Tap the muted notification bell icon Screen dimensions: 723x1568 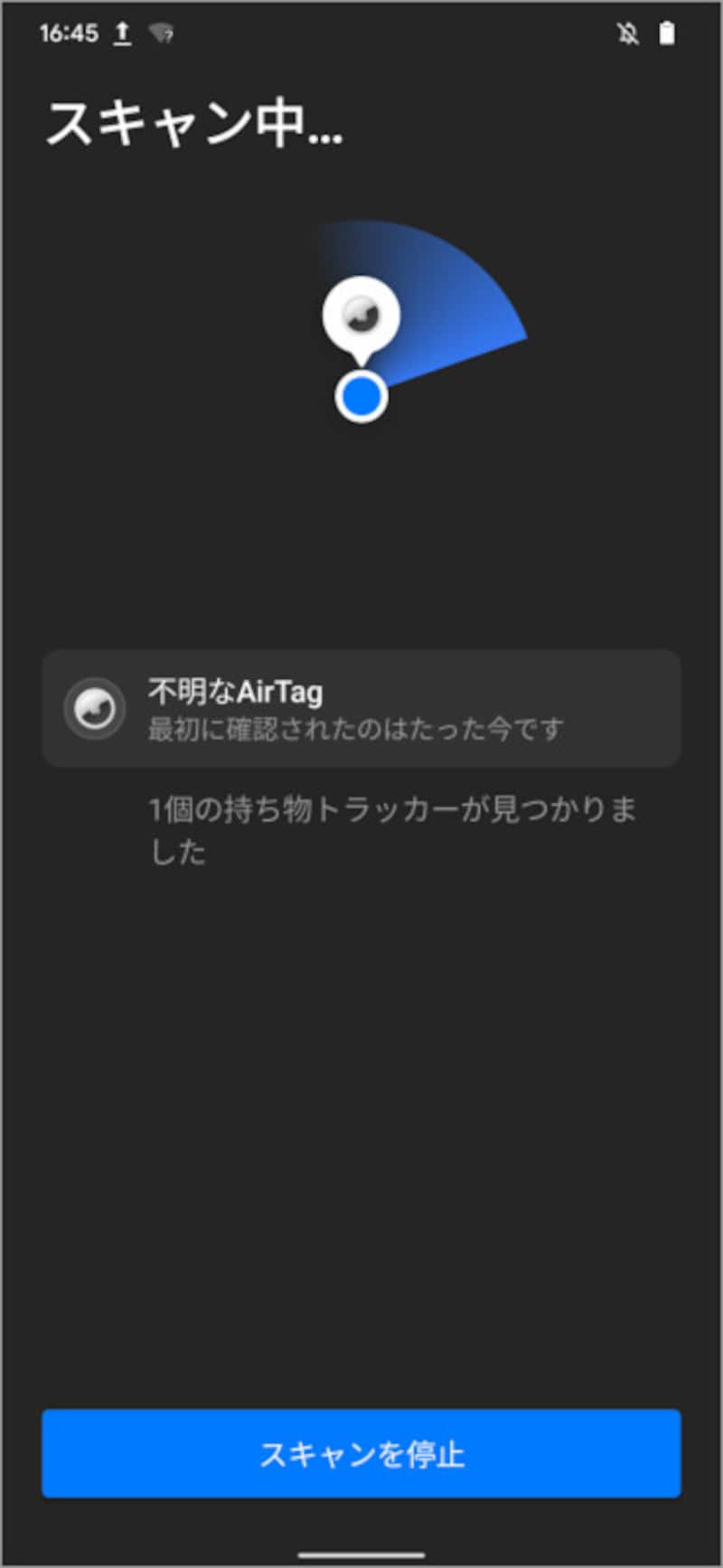coord(628,33)
